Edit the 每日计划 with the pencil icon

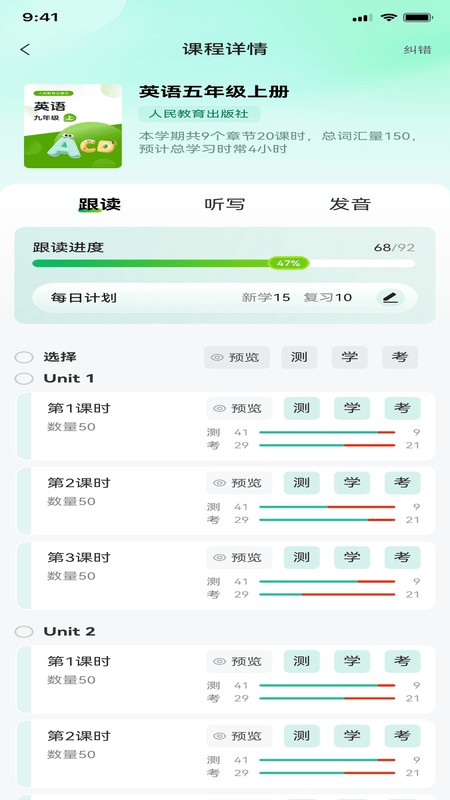[390, 297]
